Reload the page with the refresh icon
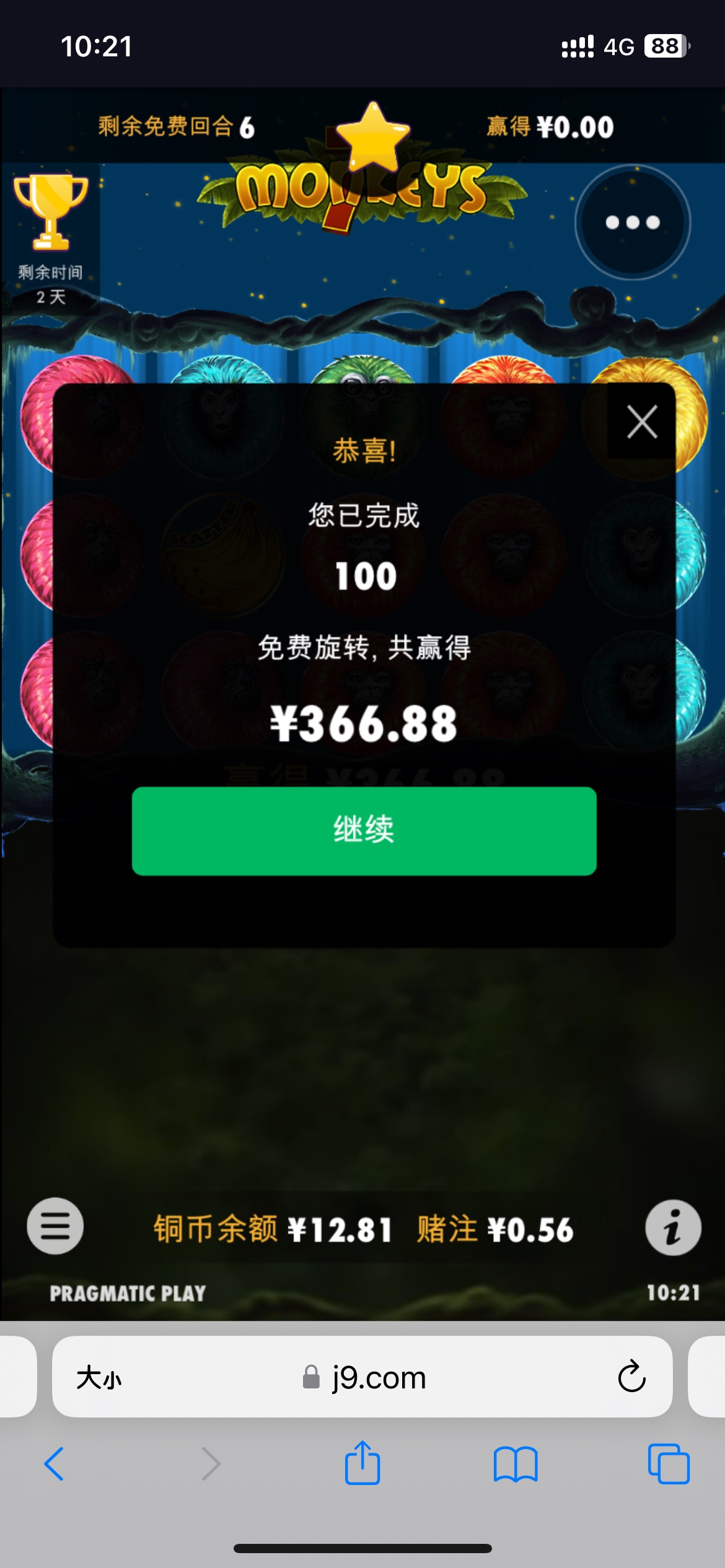The width and height of the screenshot is (725, 1568). tap(631, 1377)
